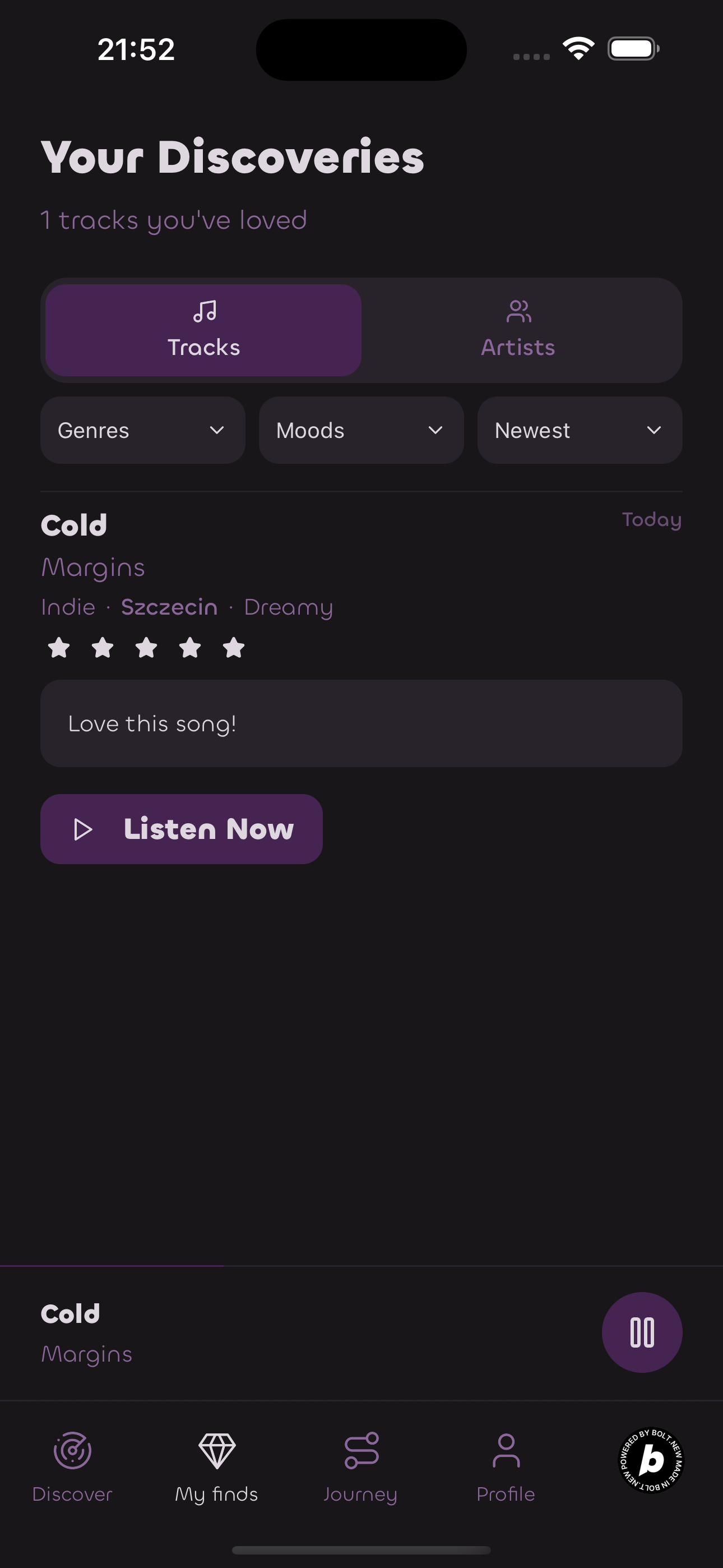Screen dimensions: 723x1568
Task: Tap the play triangle inside Listen Now
Action: pos(84,829)
